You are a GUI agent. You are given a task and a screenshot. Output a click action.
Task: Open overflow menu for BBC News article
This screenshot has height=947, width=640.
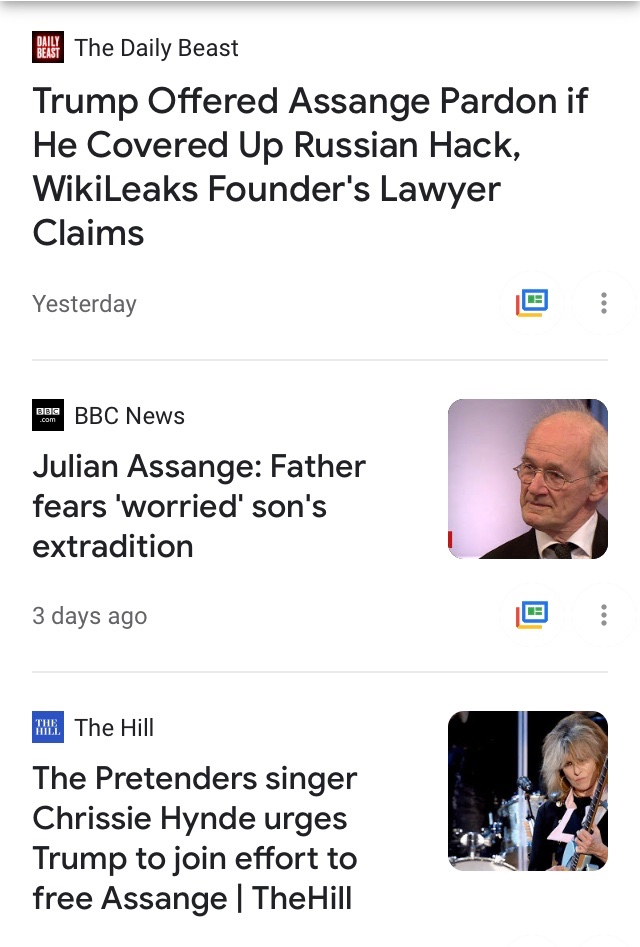coord(603,615)
